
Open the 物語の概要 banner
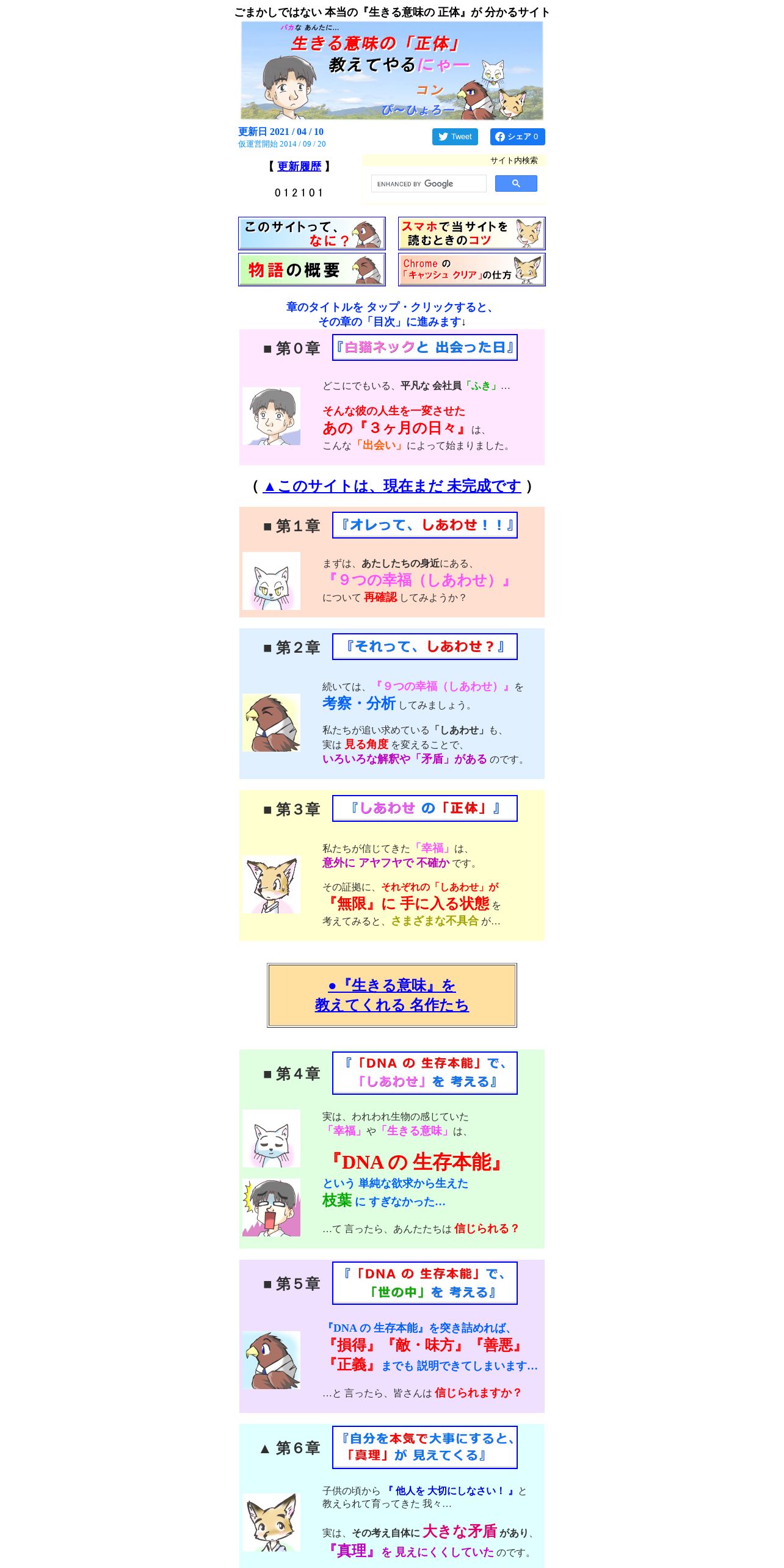point(312,270)
